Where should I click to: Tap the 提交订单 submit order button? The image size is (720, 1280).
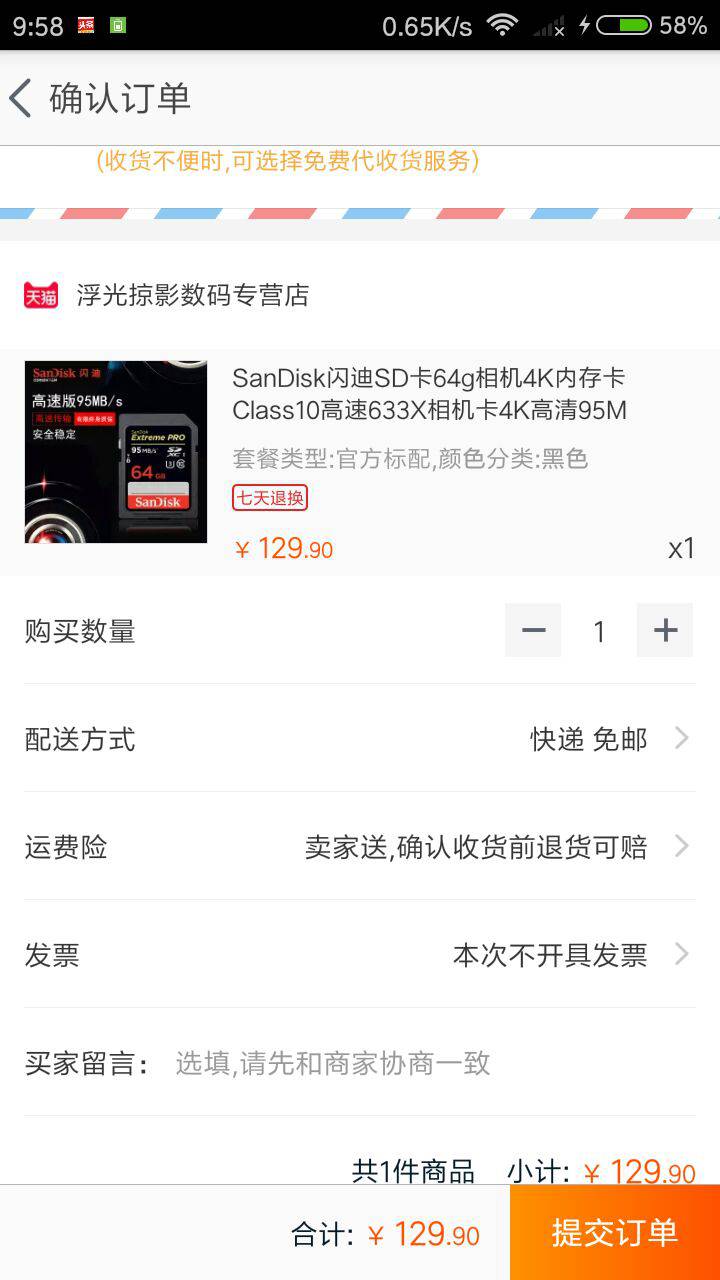(614, 1235)
